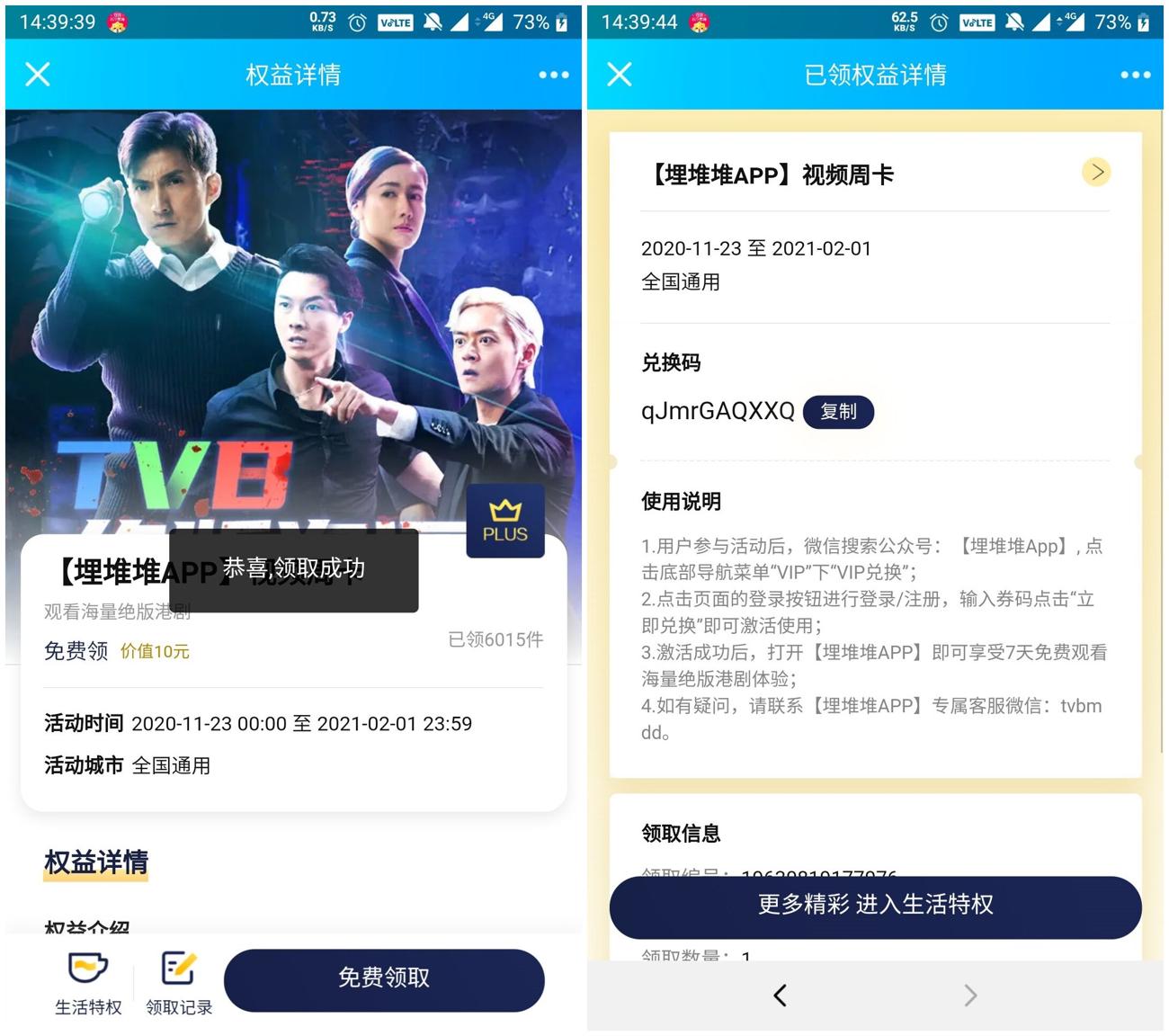Copy the redemption code with 复制
The image size is (1169, 1036).
[838, 412]
